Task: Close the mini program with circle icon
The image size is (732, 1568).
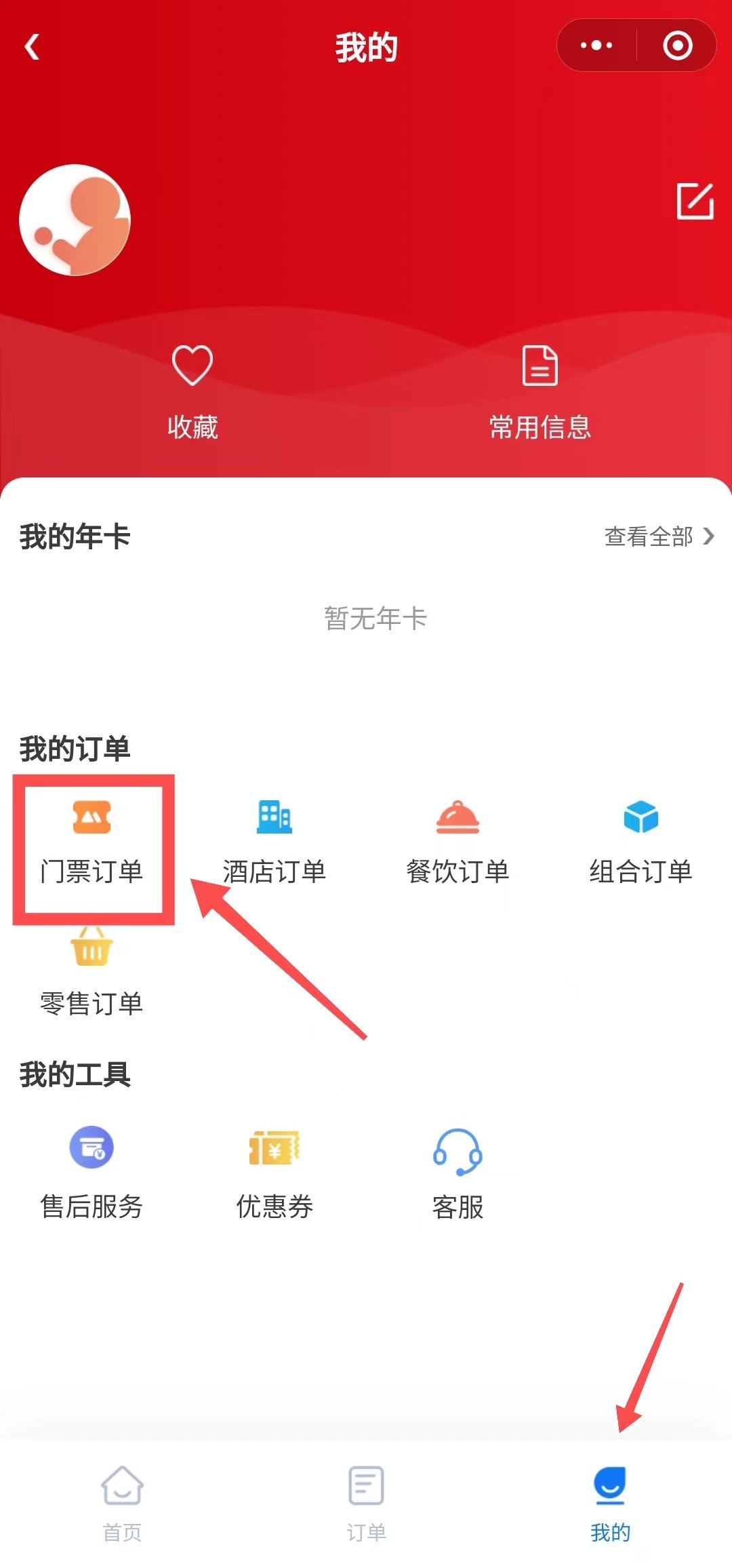Action: tap(677, 46)
